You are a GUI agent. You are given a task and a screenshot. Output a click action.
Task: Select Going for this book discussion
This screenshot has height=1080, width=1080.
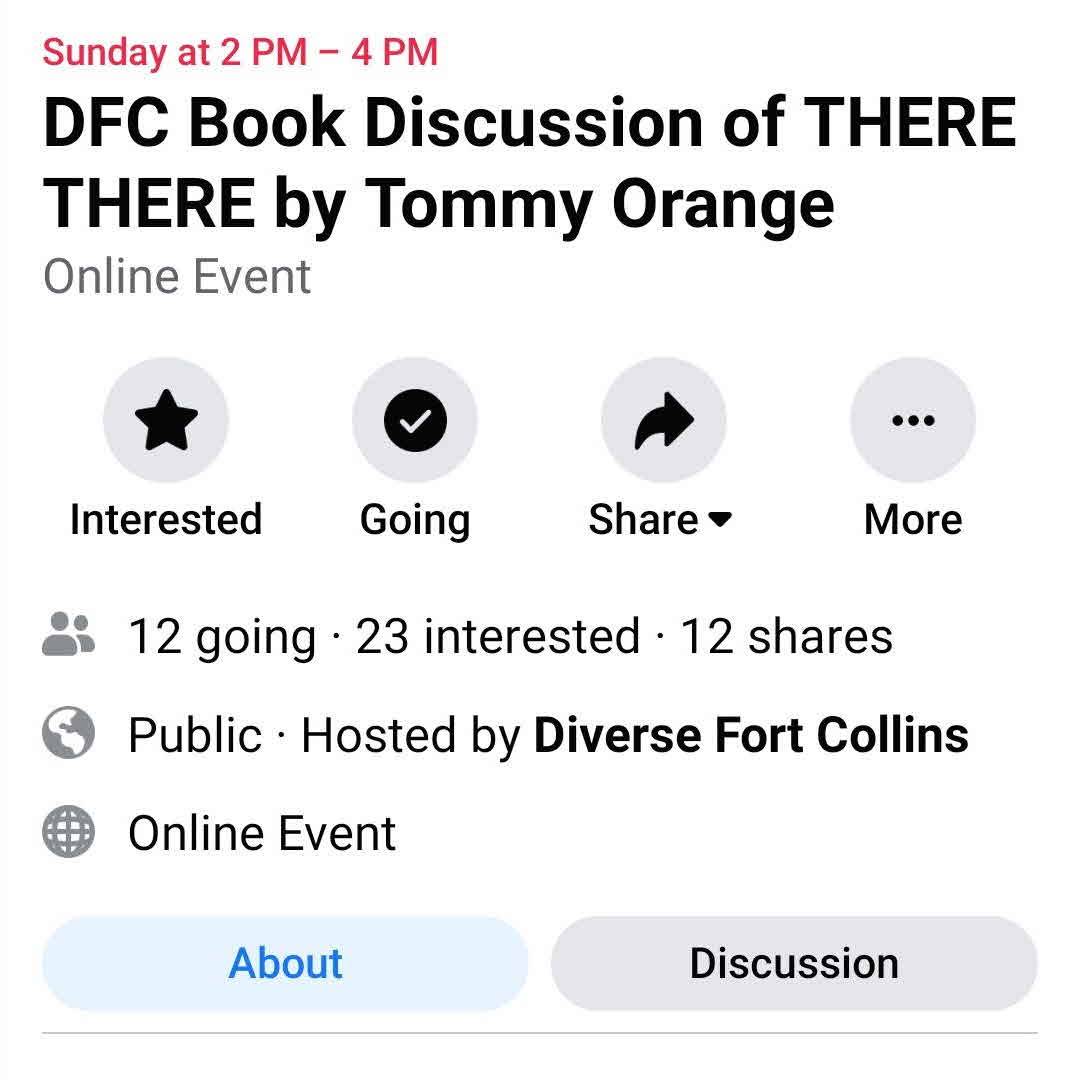point(415,421)
